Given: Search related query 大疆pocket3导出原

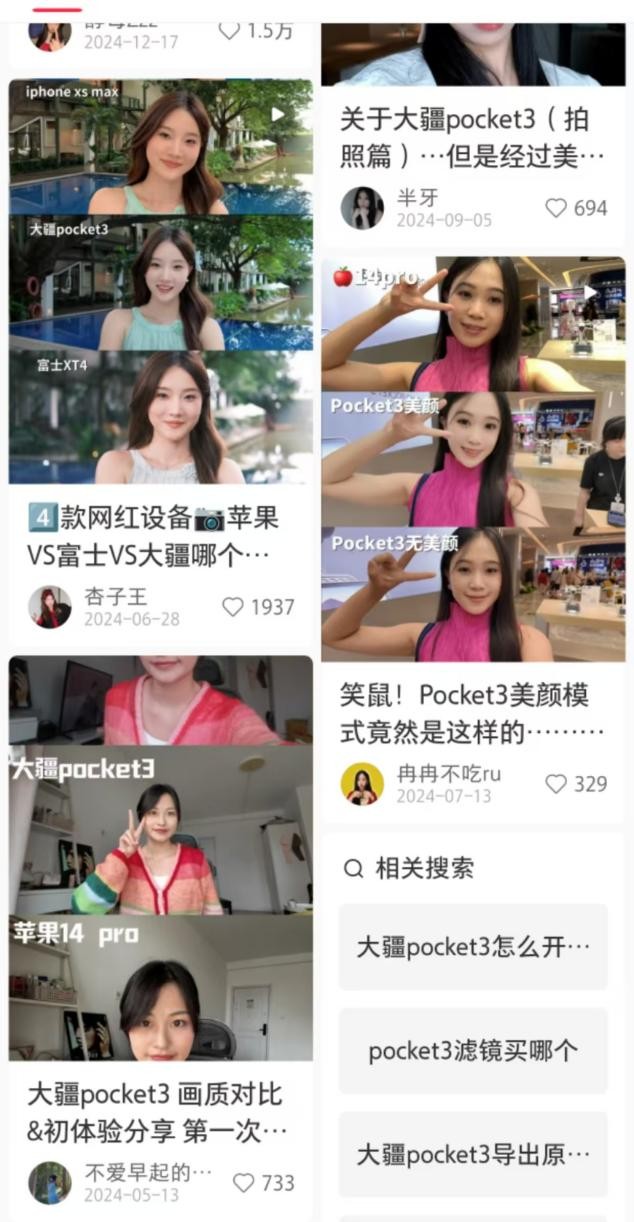Looking at the screenshot, I should click(x=472, y=1155).
